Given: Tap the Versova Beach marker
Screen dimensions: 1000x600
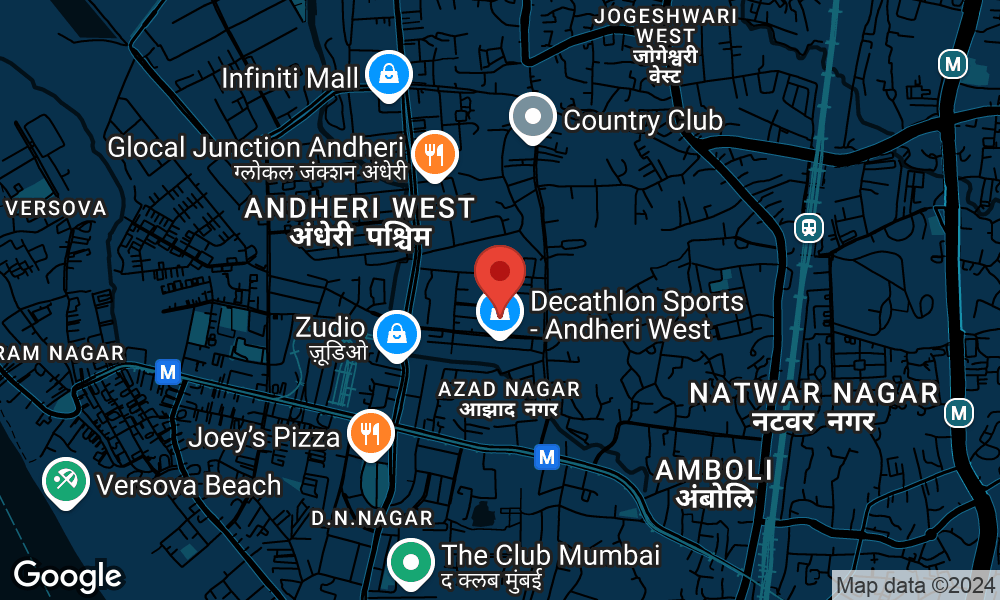Looking at the screenshot, I should tap(66, 481).
